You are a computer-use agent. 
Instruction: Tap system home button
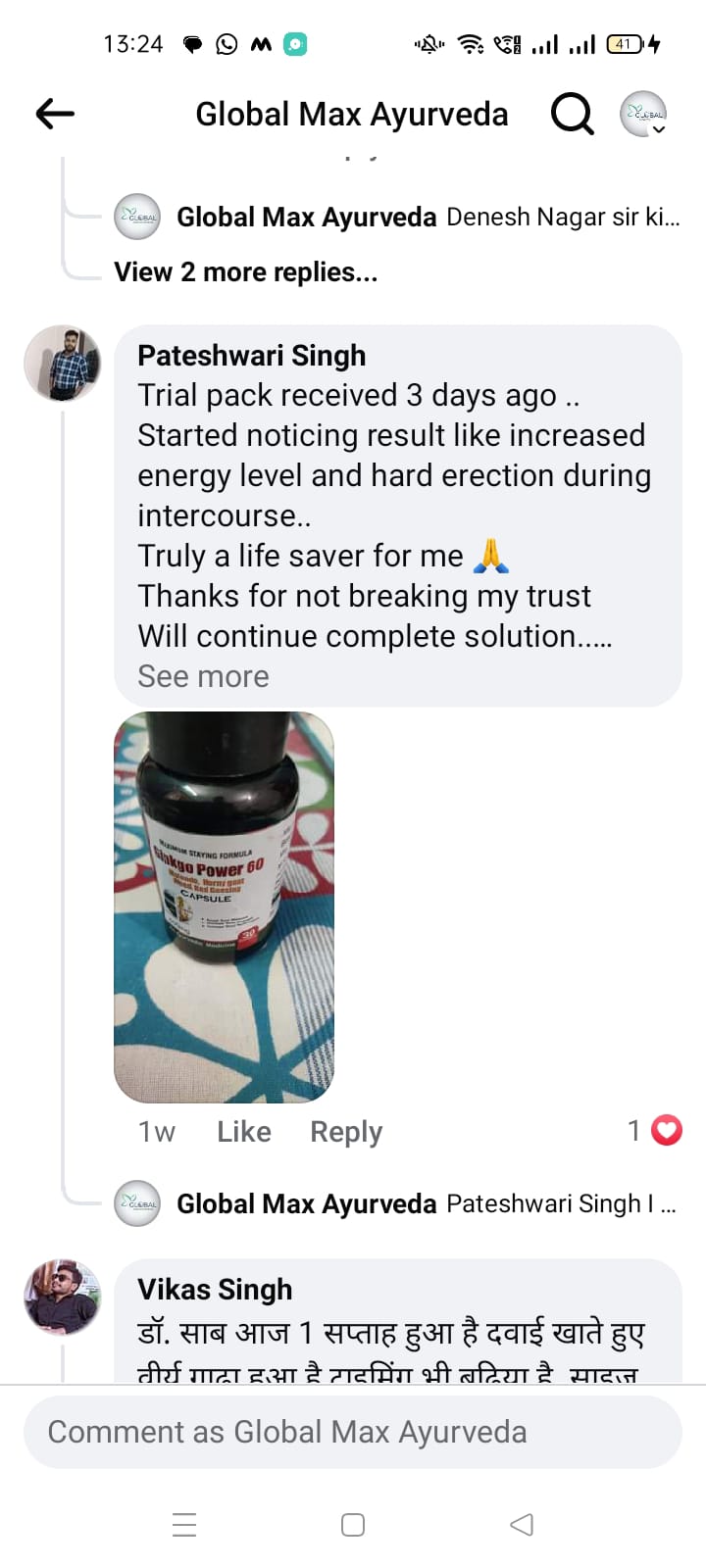point(353,1525)
